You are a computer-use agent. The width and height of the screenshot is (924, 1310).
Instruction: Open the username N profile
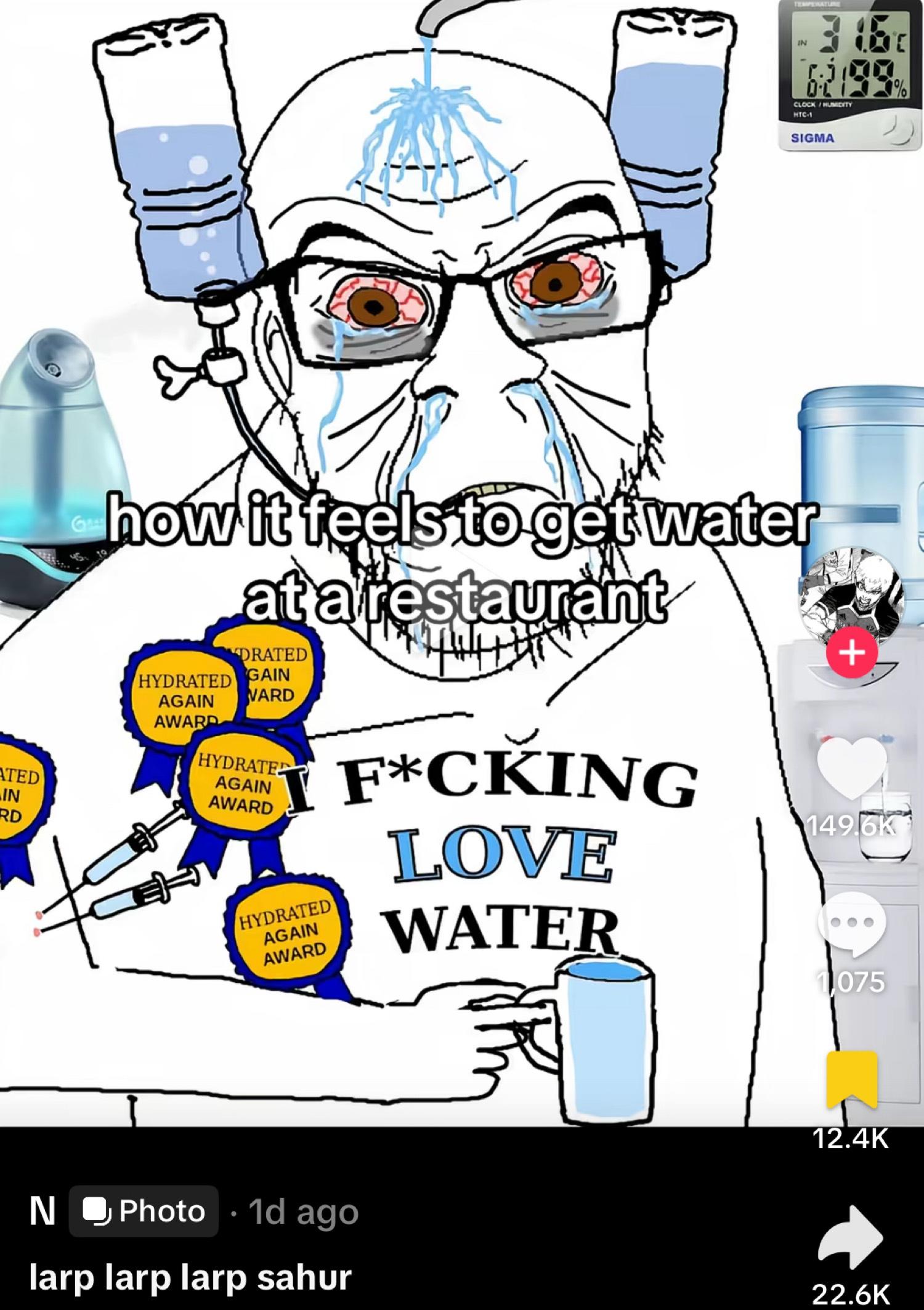coord(42,1211)
